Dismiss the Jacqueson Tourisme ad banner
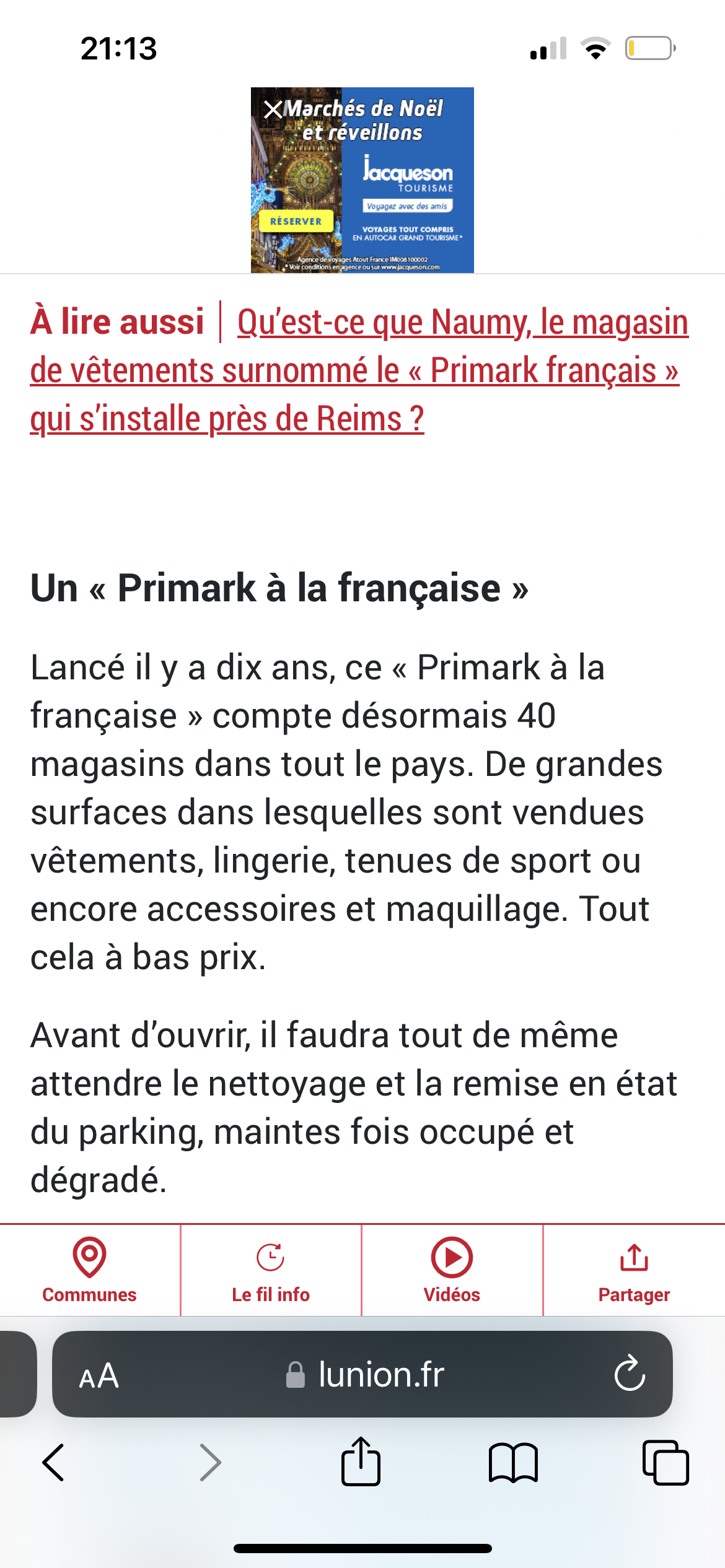Viewport: 725px width, 1568px height. tap(273, 110)
